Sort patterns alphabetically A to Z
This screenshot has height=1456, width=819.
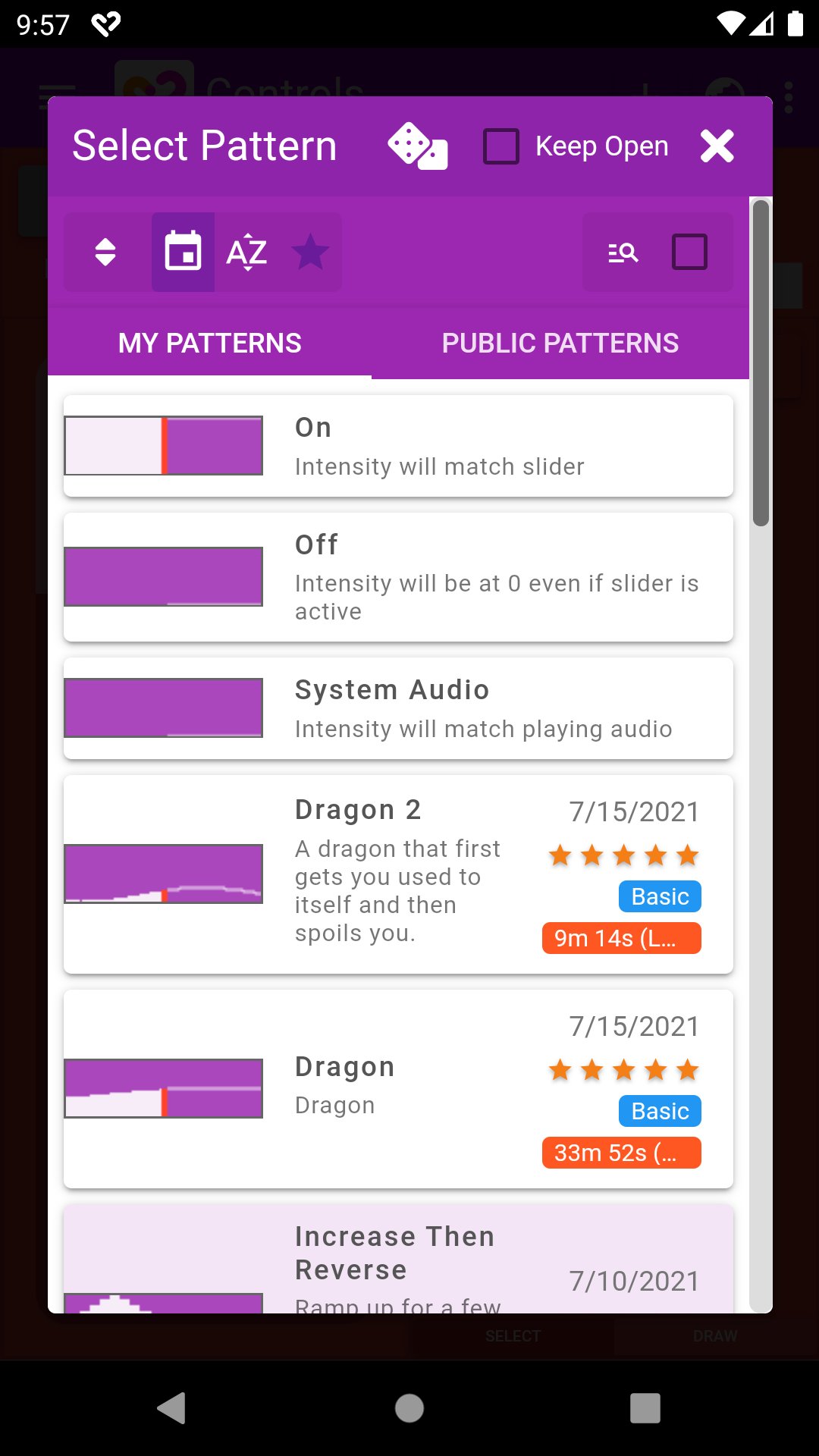(247, 253)
